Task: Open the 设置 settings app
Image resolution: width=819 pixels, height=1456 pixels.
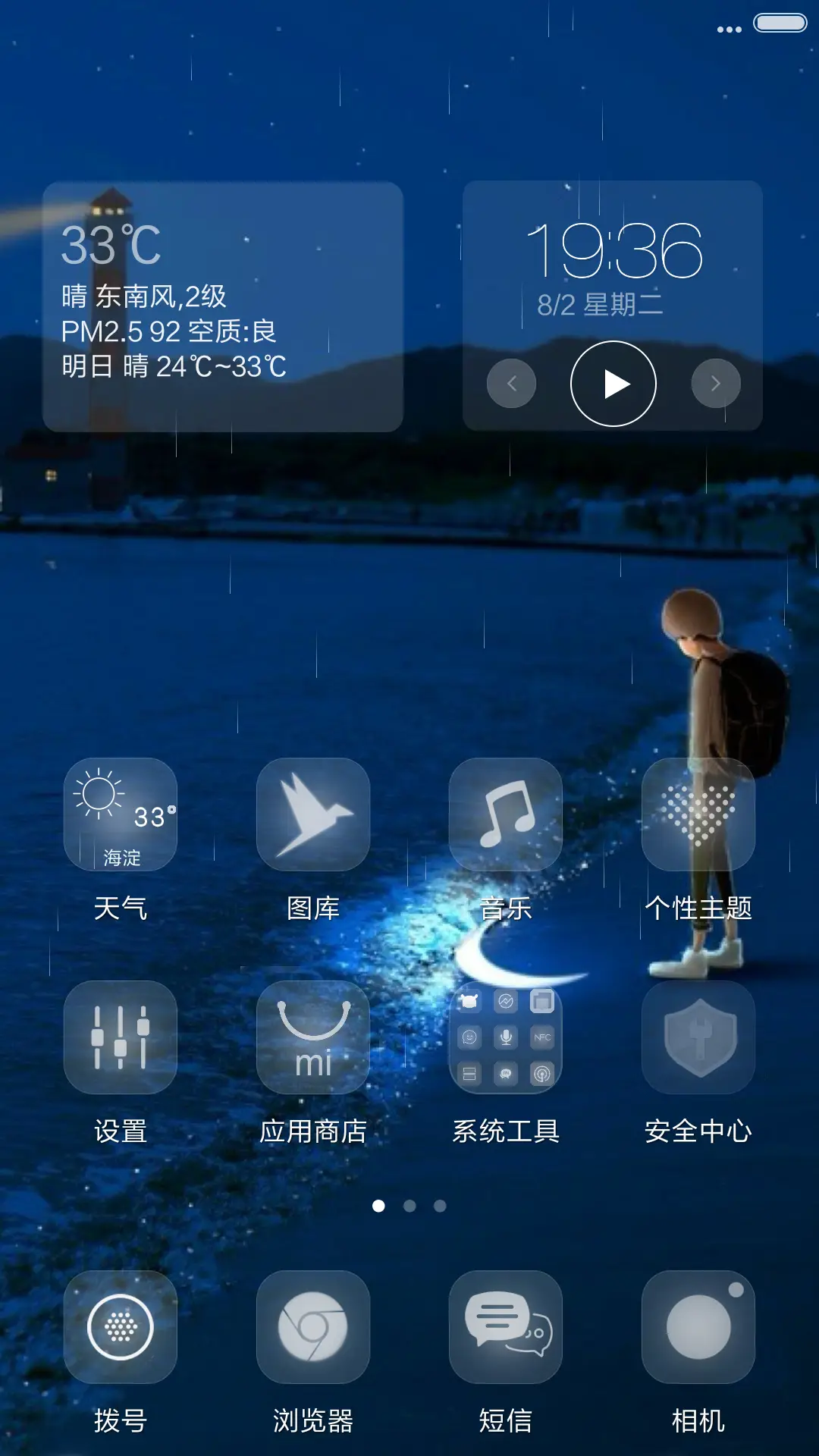Action: pyautogui.click(x=121, y=1037)
